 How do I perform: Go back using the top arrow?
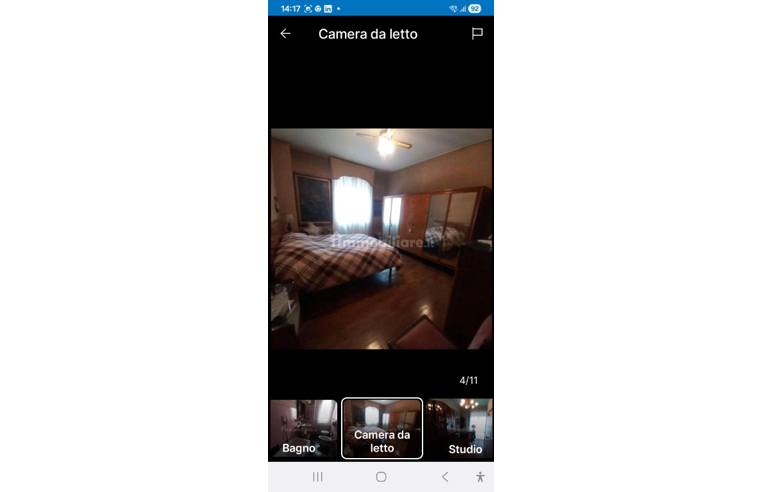(285, 34)
